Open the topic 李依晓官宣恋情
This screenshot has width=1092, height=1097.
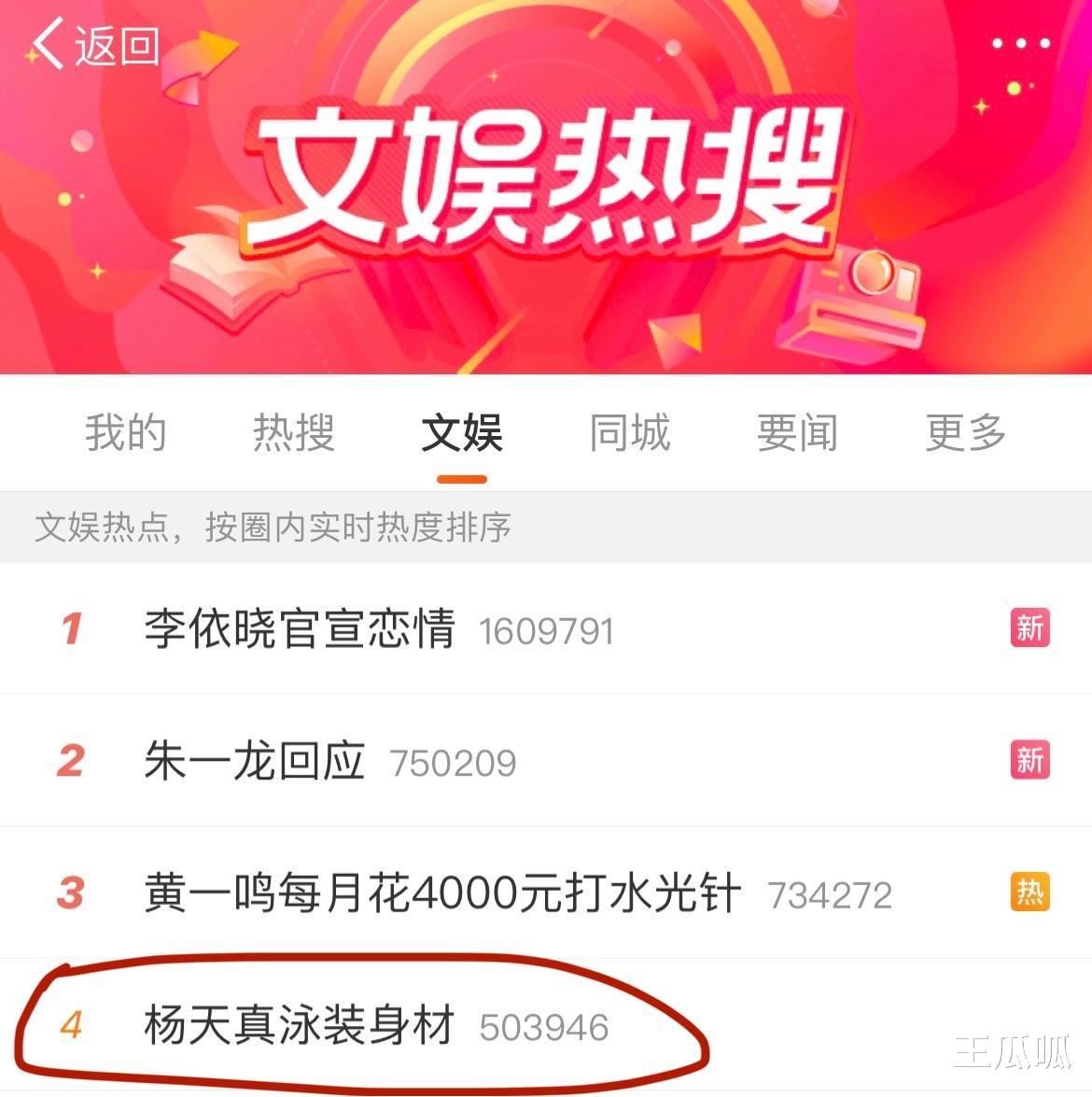click(299, 630)
